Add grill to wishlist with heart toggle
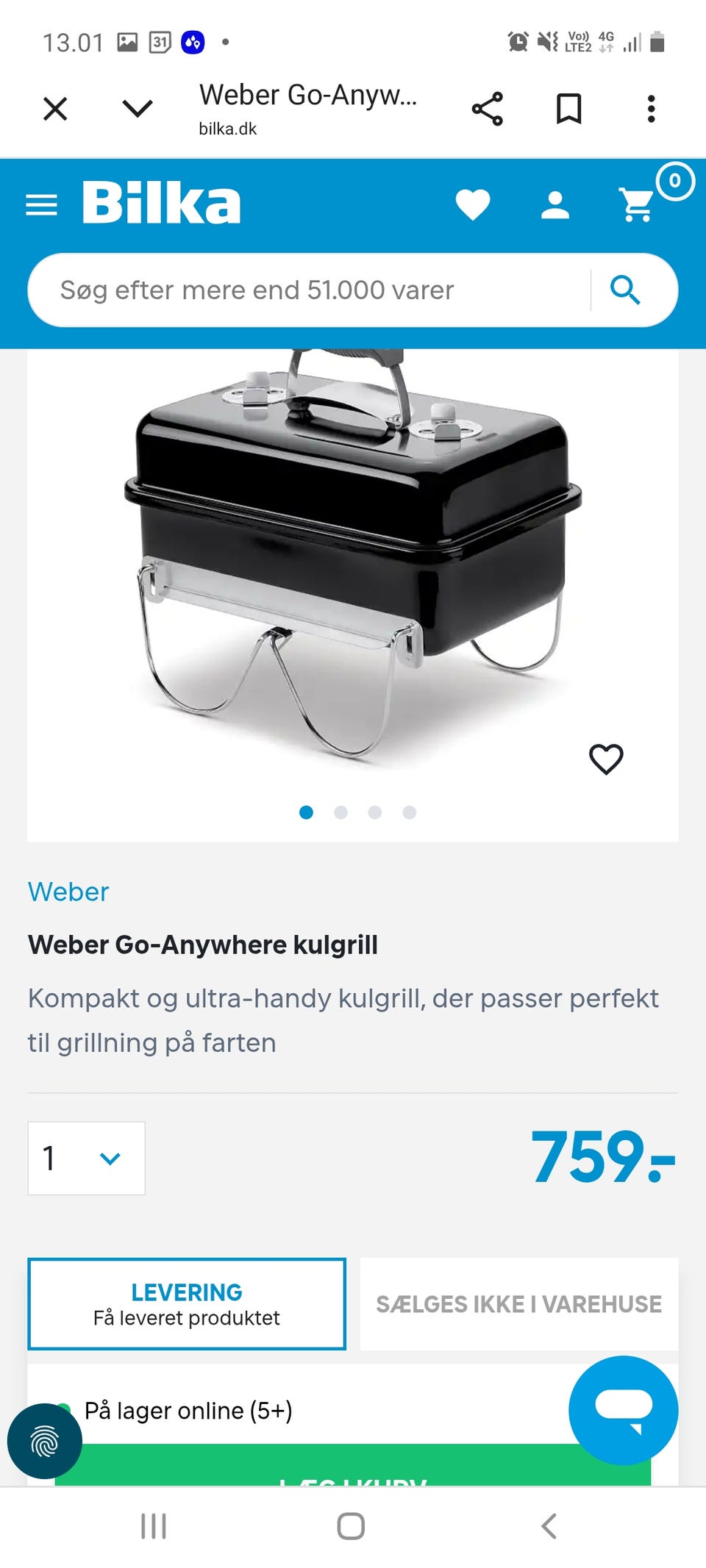706x1568 pixels. pos(607,758)
